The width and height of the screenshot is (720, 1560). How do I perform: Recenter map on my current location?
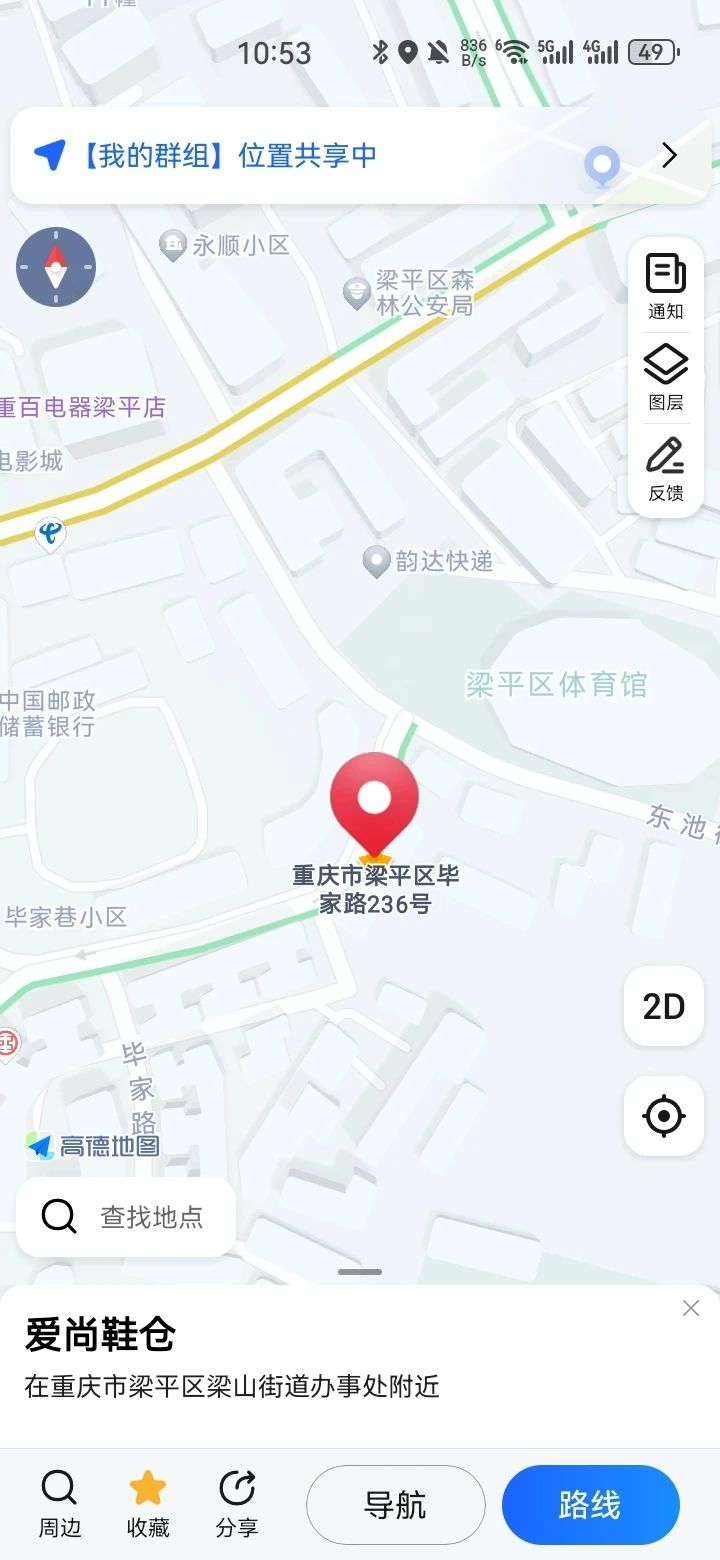(664, 1116)
